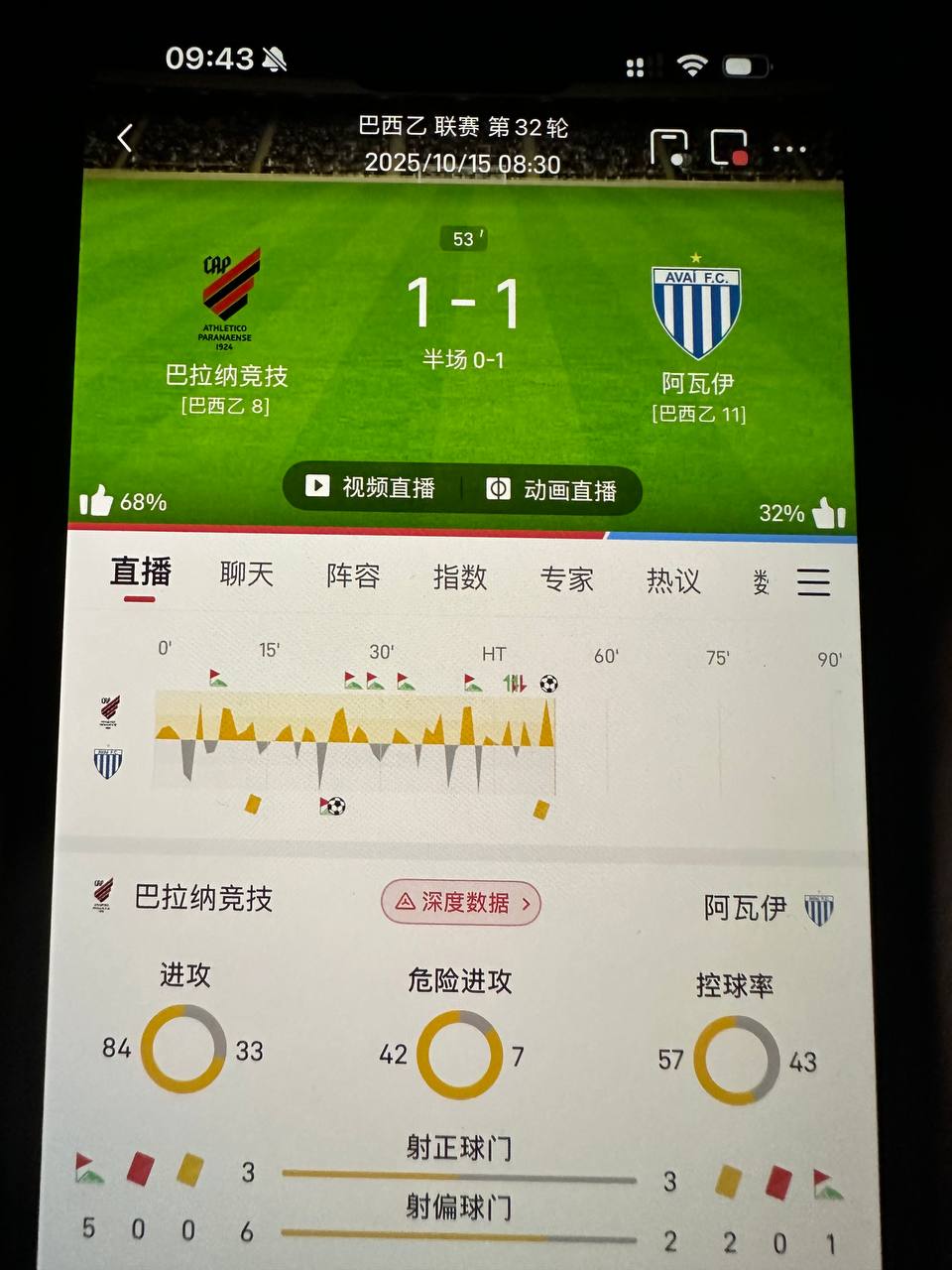The image size is (952, 1270).
Task: Give a thumbs up to 阿瓦伊 (32%)
Action: [828, 513]
